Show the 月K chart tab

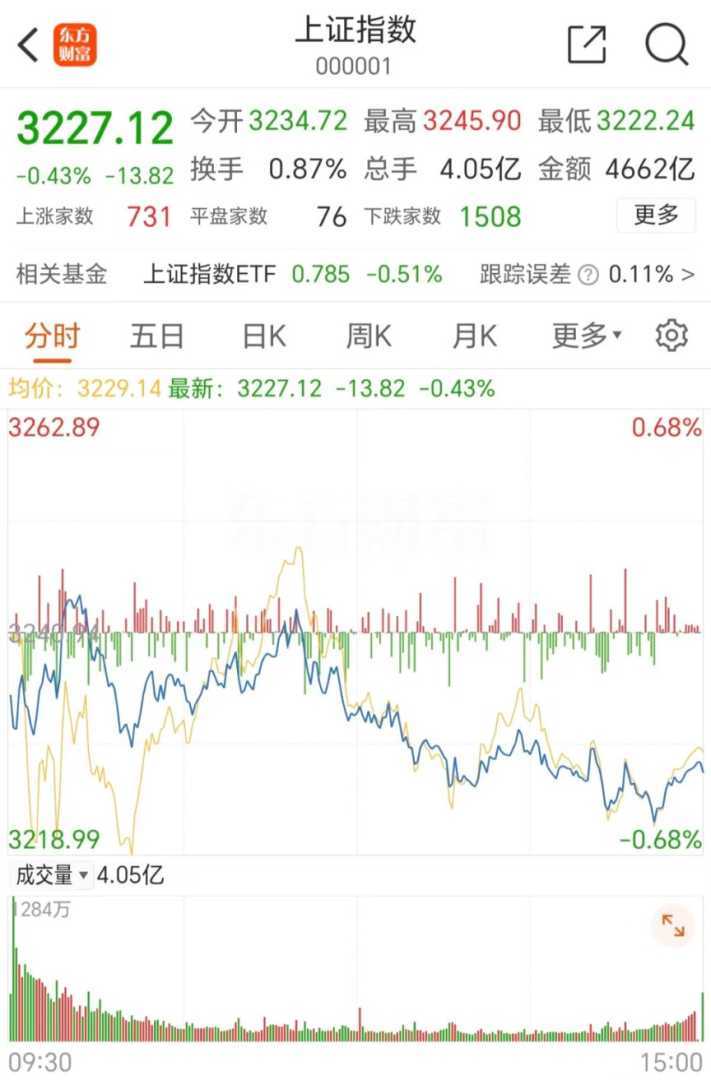(x=474, y=337)
